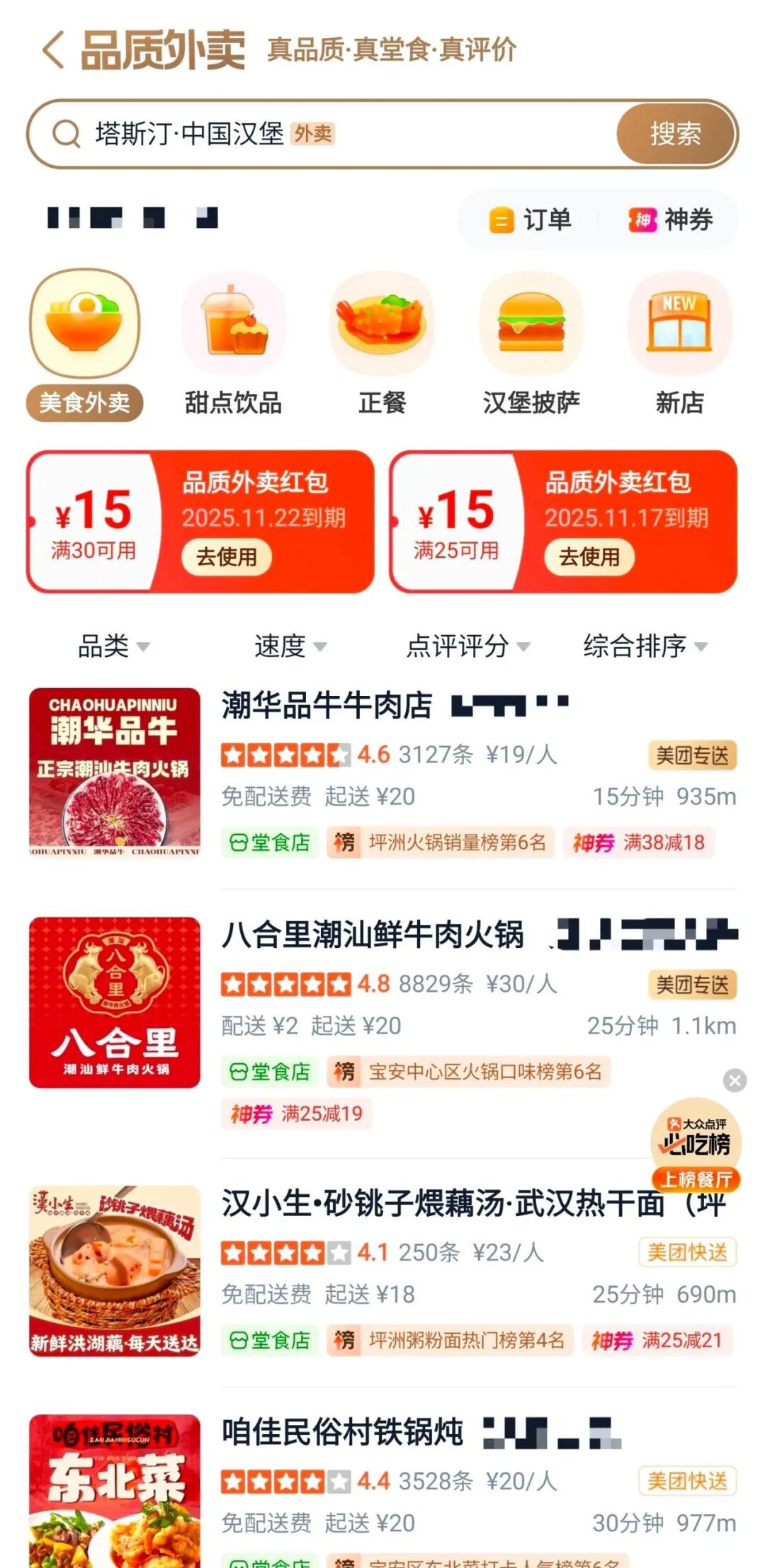Open 八合里潮汕鲜牛肉火锅 restaurant

(x=372, y=935)
